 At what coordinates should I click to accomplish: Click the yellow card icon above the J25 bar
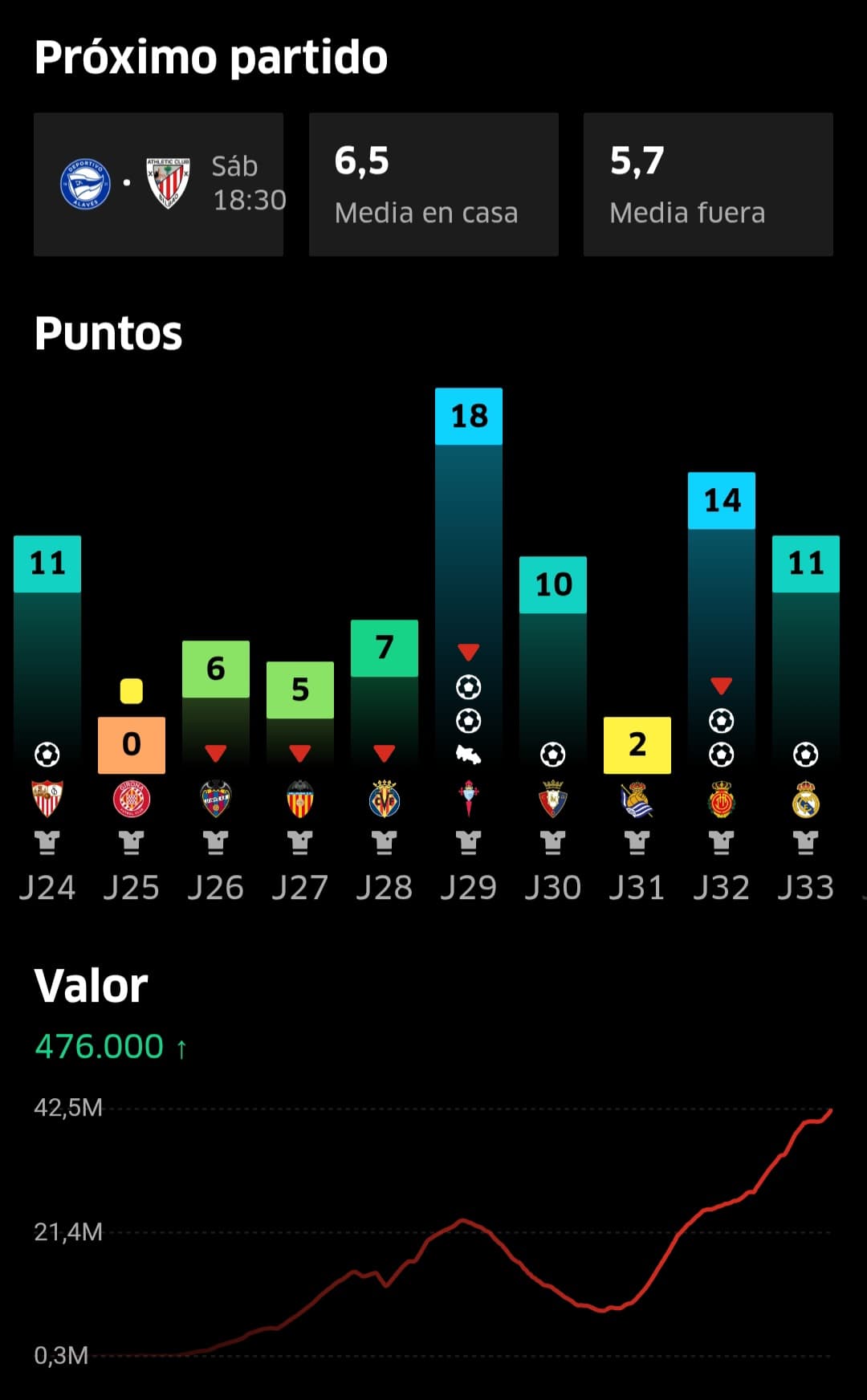pyautogui.click(x=131, y=690)
